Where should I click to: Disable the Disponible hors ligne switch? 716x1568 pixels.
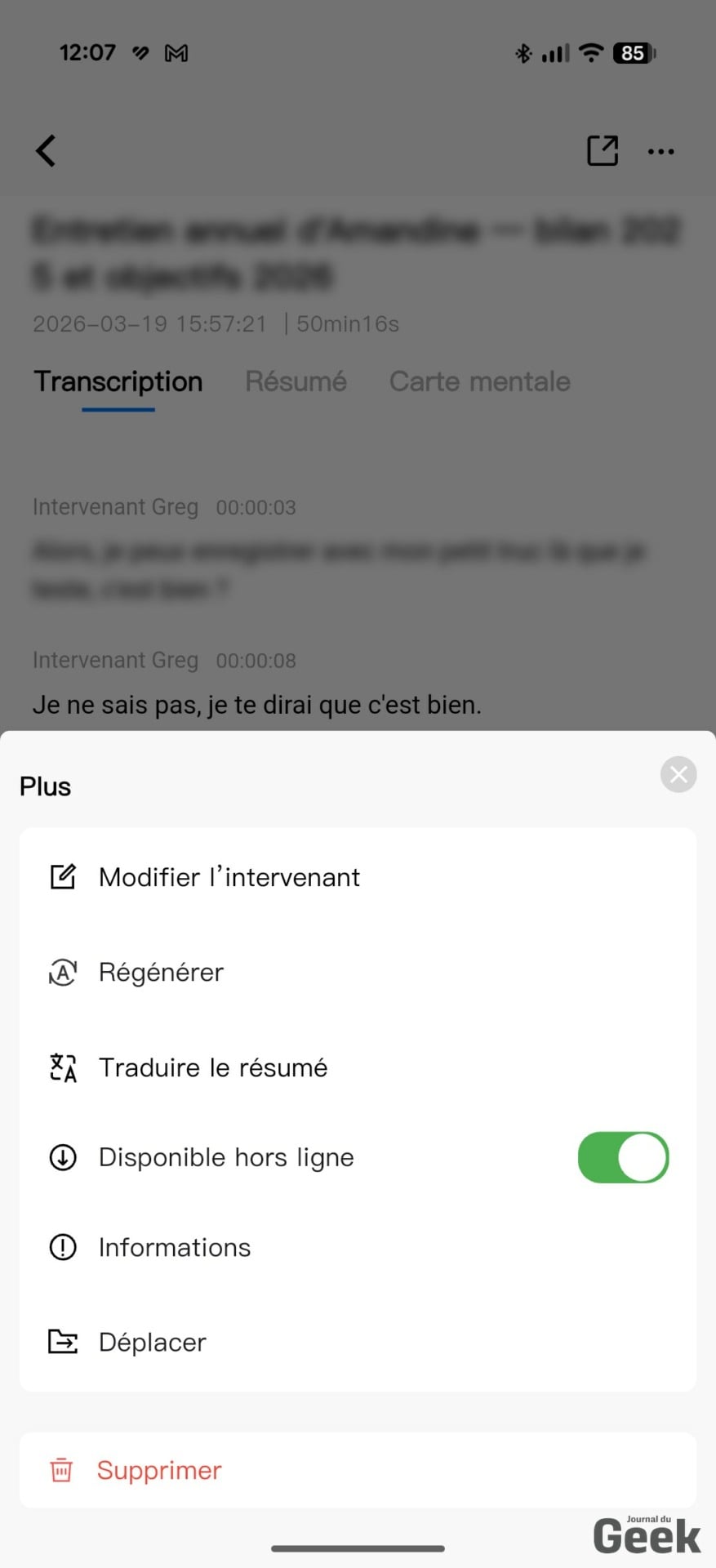click(623, 1157)
